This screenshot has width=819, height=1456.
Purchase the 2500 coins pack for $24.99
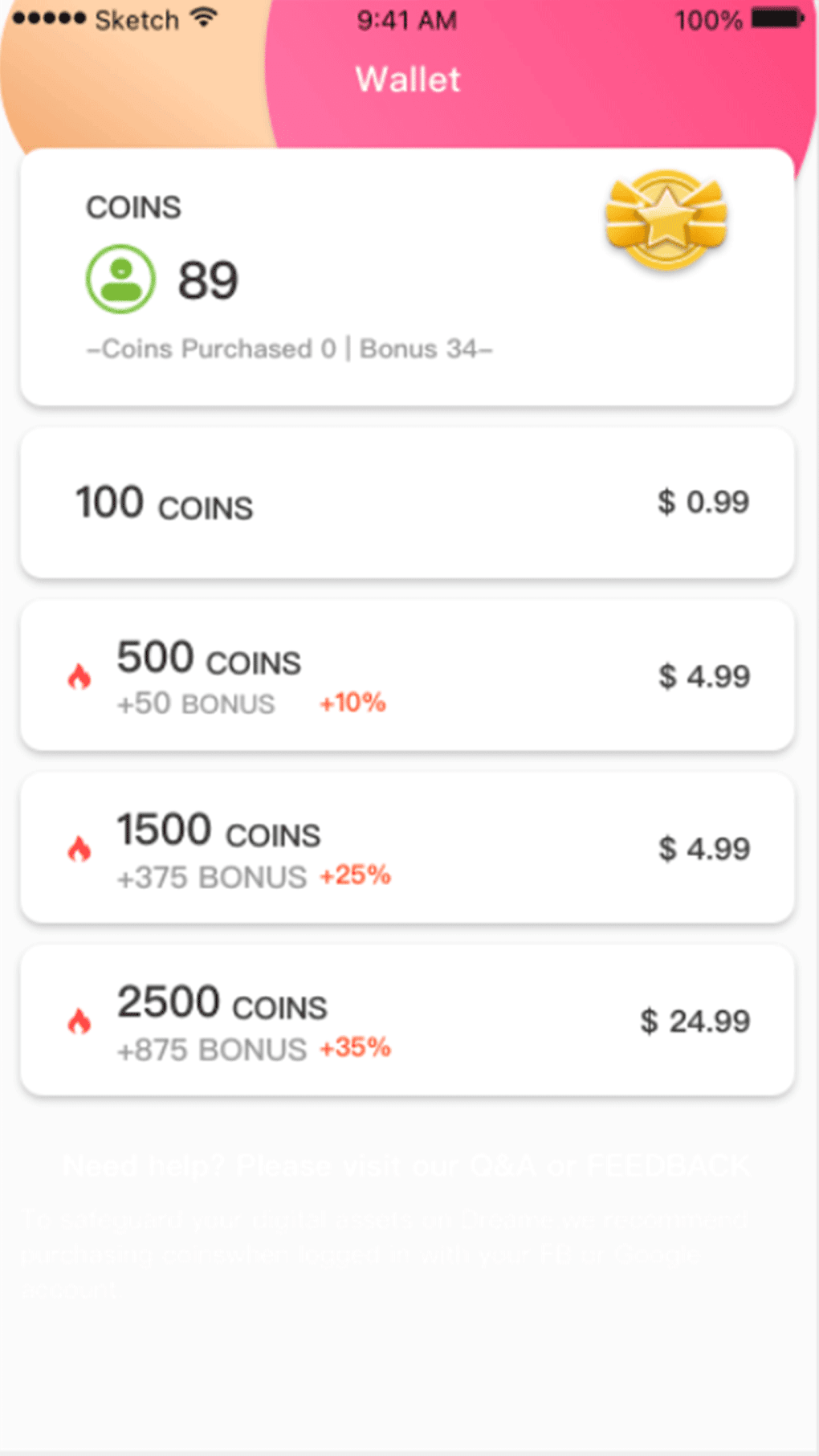click(407, 1022)
